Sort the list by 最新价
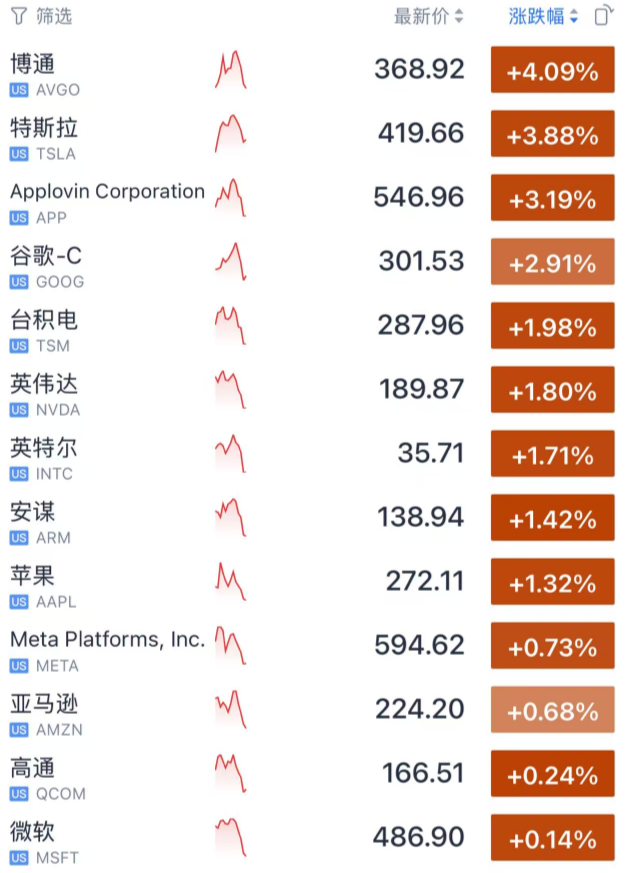The height and width of the screenshot is (873, 627). pos(428,16)
